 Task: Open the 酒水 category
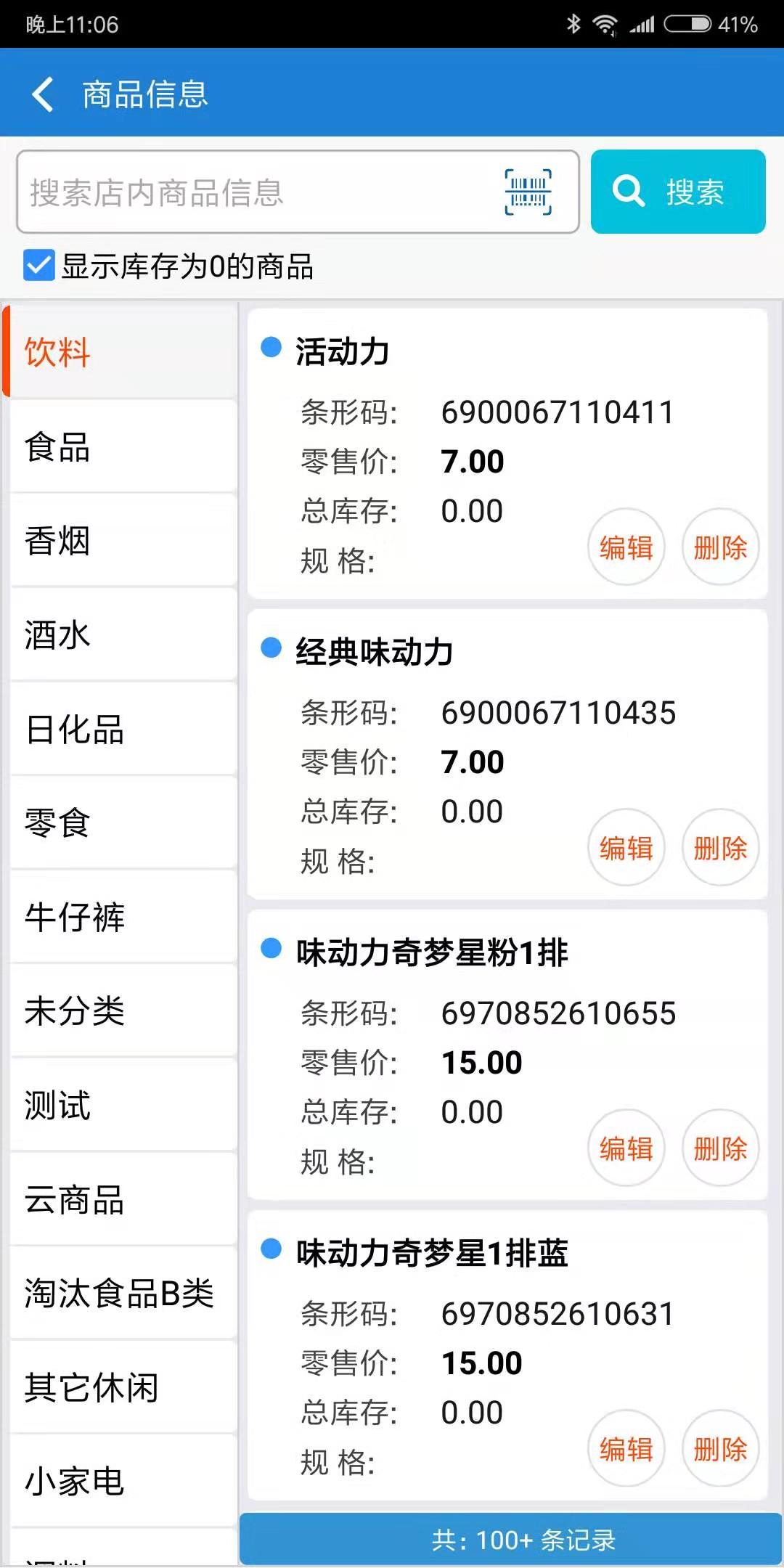click(124, 635)
